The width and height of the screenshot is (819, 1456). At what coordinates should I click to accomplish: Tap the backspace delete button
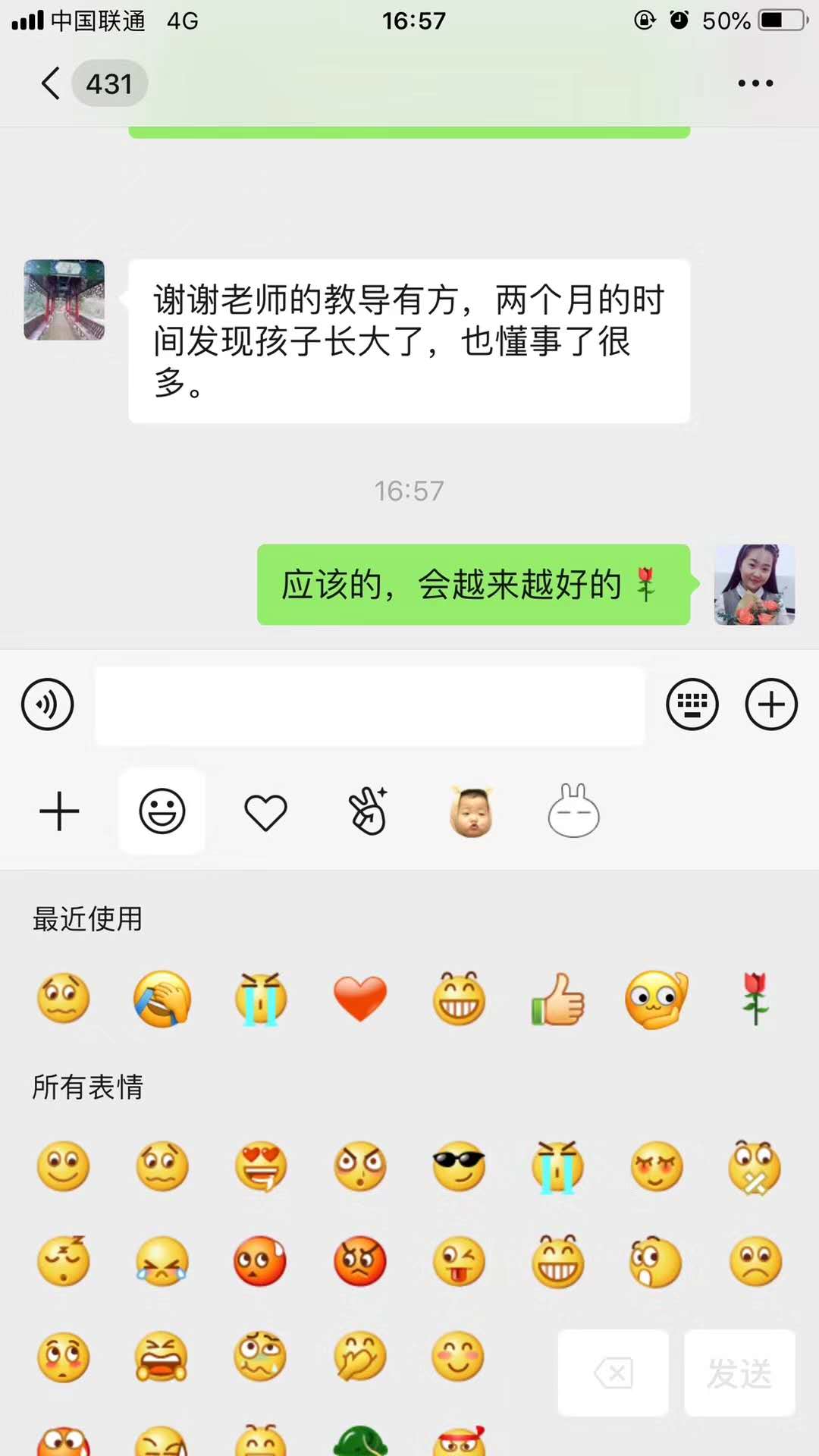point(613,1373)
